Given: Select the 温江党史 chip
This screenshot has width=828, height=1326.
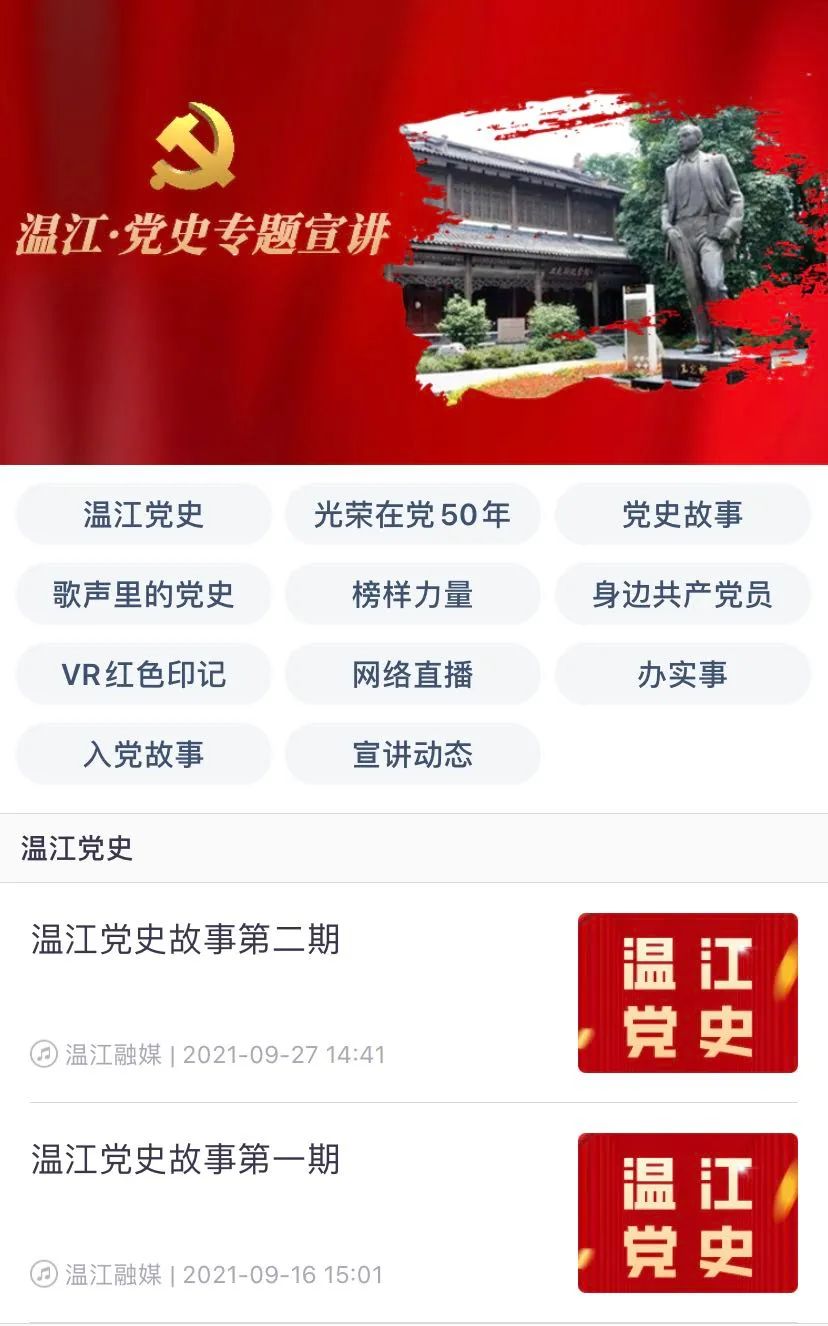Looking at the screenshot, I should tap(143, 514).
